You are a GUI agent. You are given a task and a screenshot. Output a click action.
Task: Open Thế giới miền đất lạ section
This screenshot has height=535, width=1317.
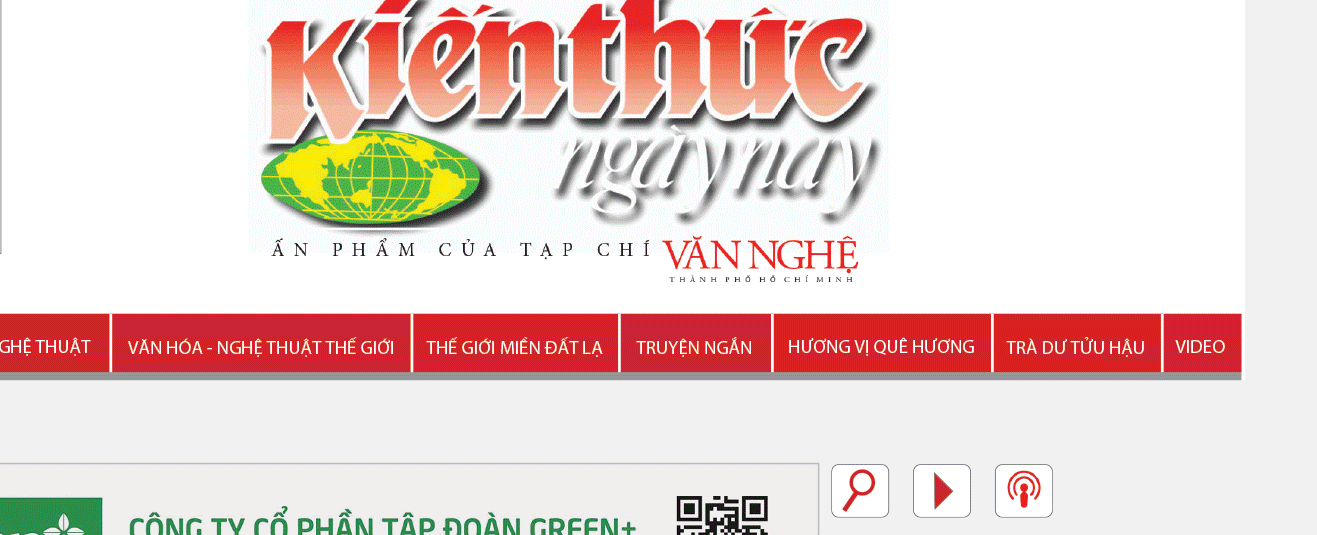[514, 347]
